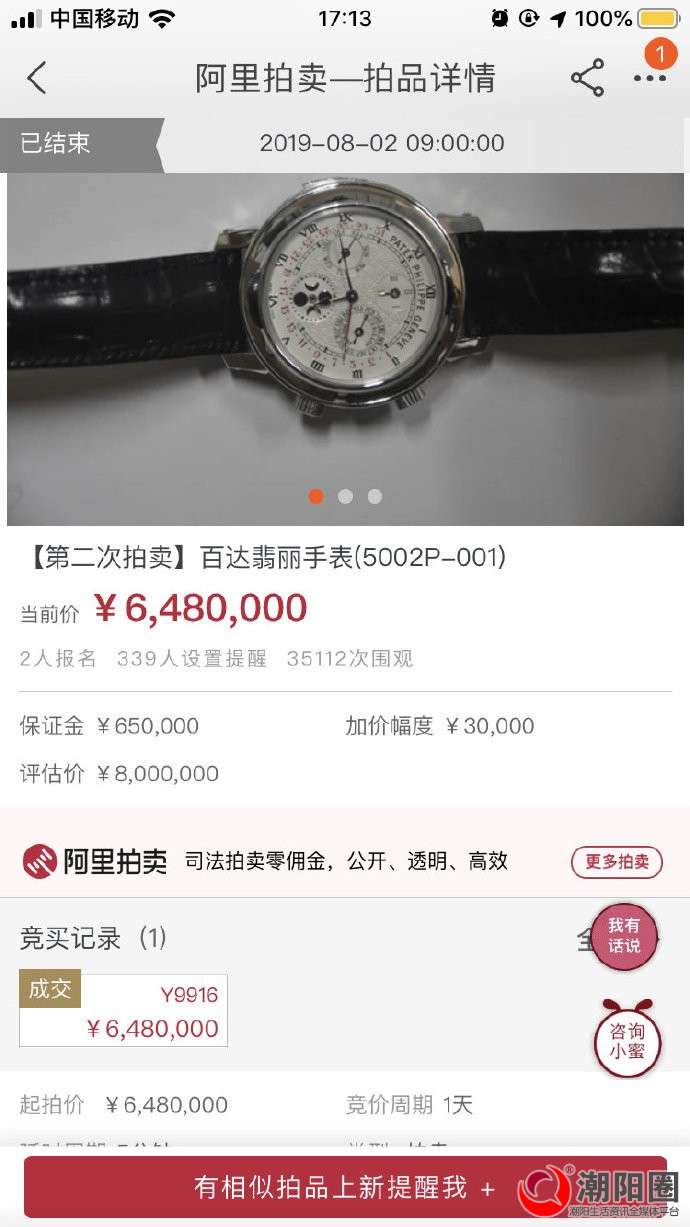Select the second image page indicator dot
This screenshot has width=690, height=1227.
point(345,496)
